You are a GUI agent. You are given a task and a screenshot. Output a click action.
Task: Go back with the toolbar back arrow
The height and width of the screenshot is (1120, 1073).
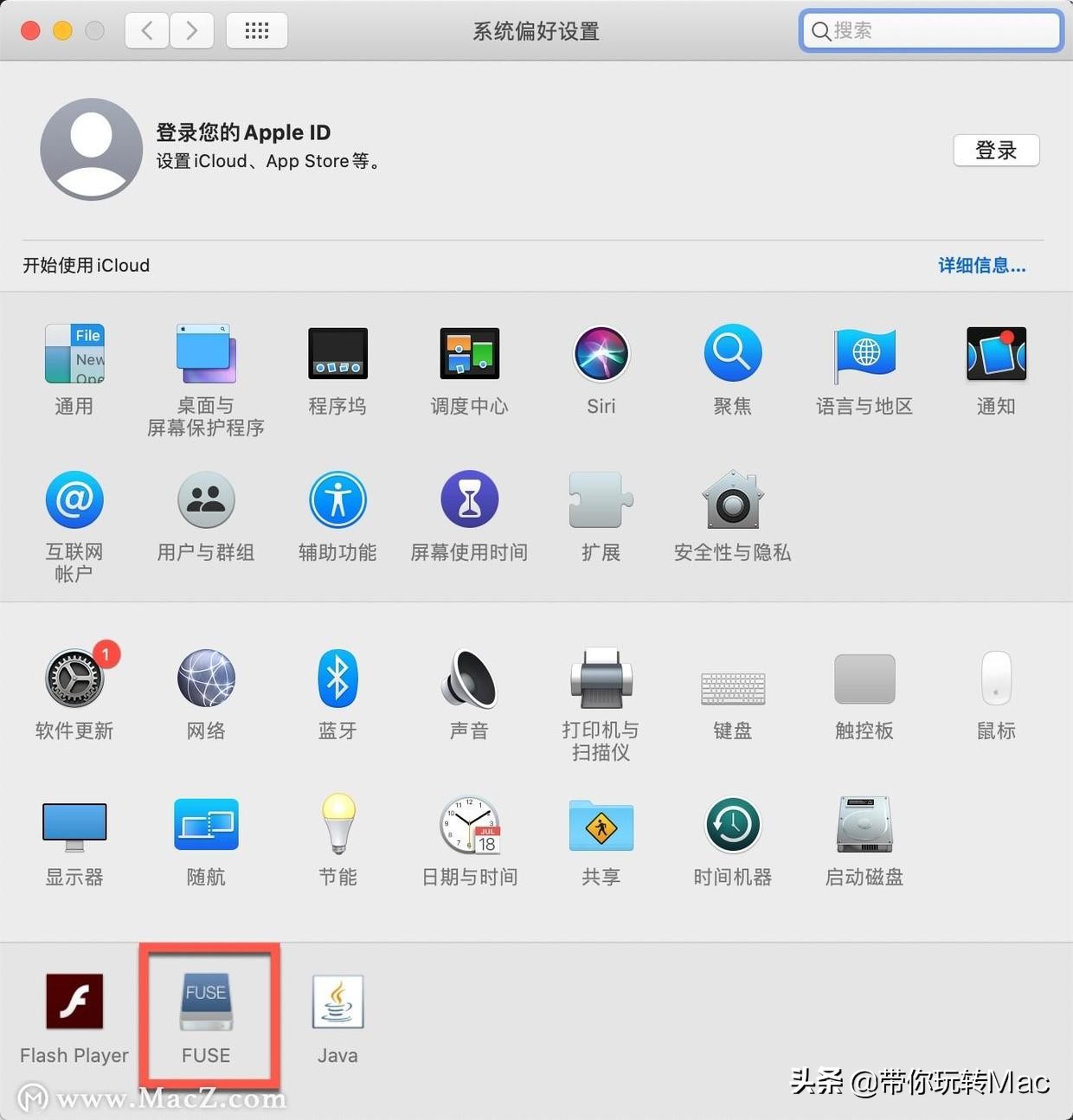(147, 31)
